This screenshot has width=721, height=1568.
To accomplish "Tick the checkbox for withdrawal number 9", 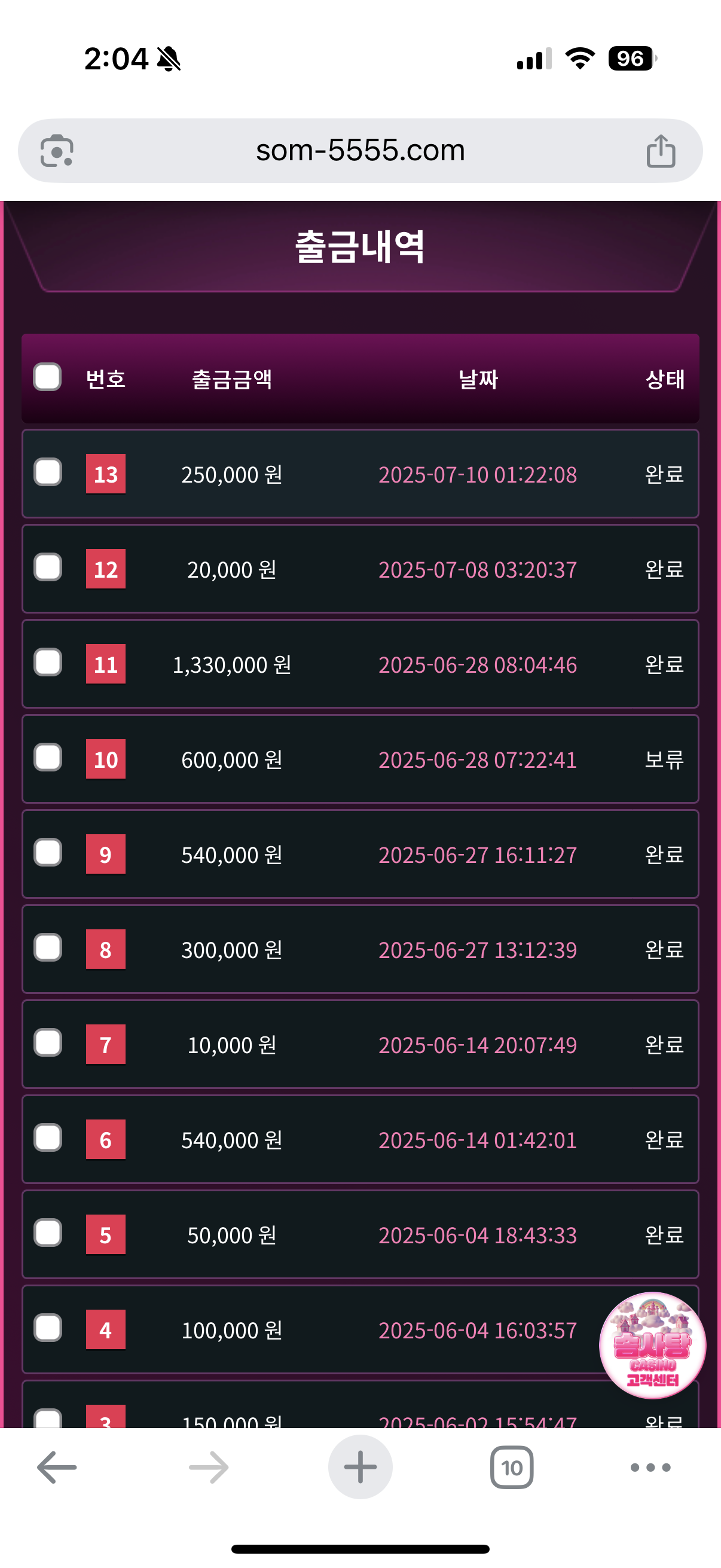I will (47, 853).
